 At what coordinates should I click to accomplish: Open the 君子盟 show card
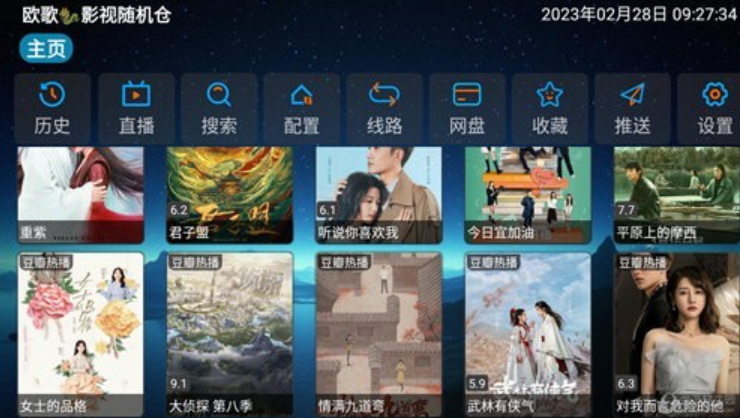tap(229, 195)
